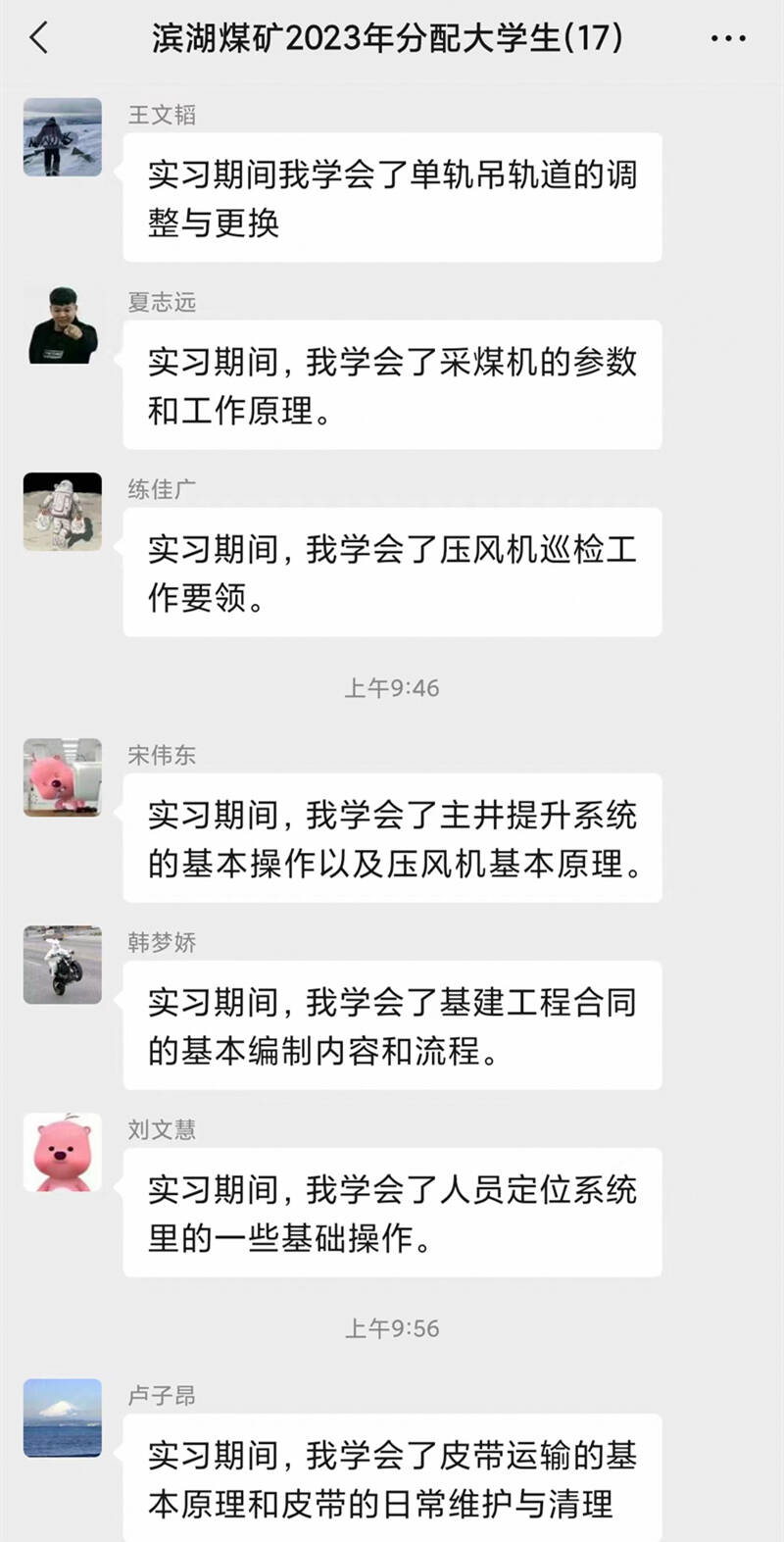Open 王文韬's profile avatar
This screenshot has width=784, height=1542.
point(63,137)
